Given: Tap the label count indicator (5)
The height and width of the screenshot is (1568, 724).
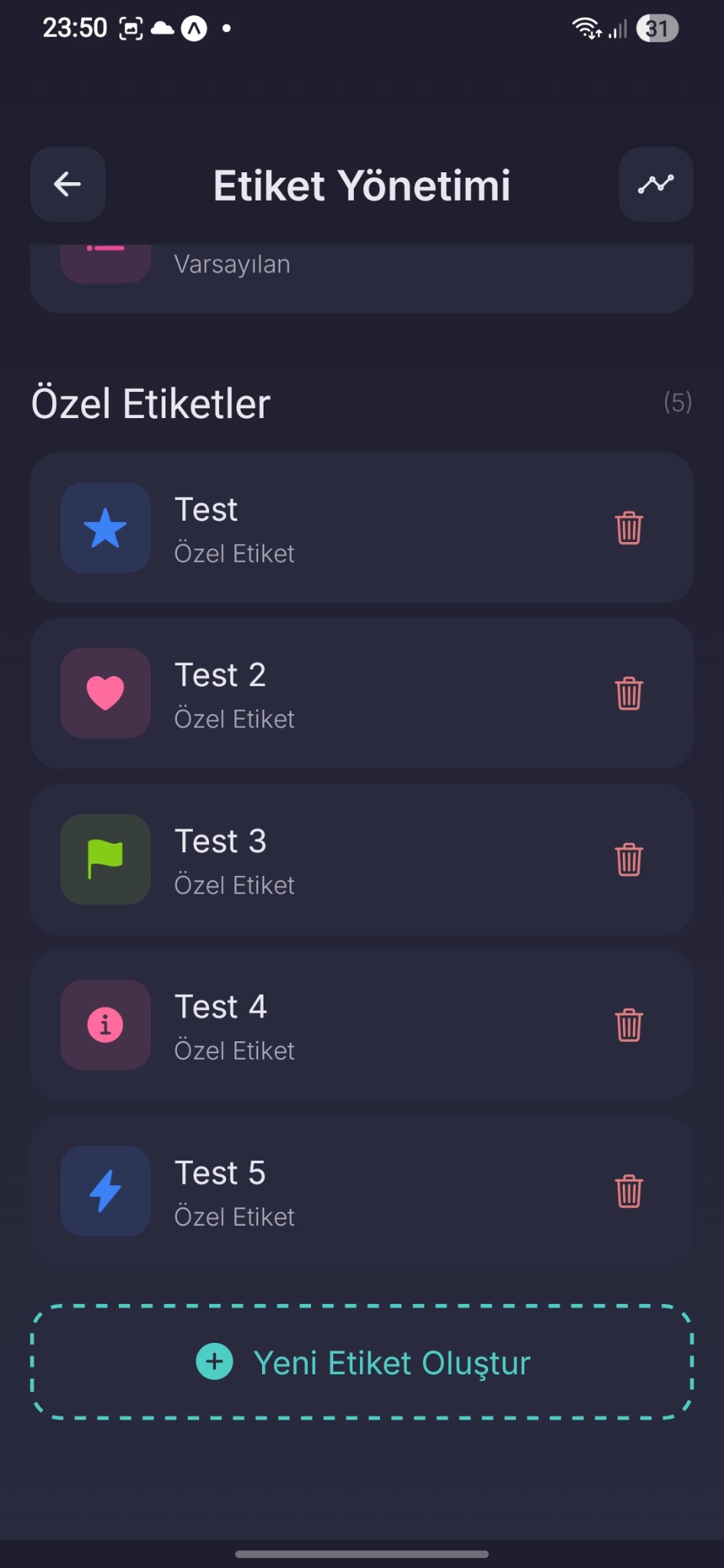Looking at the screenshot, I should (678, 403).
